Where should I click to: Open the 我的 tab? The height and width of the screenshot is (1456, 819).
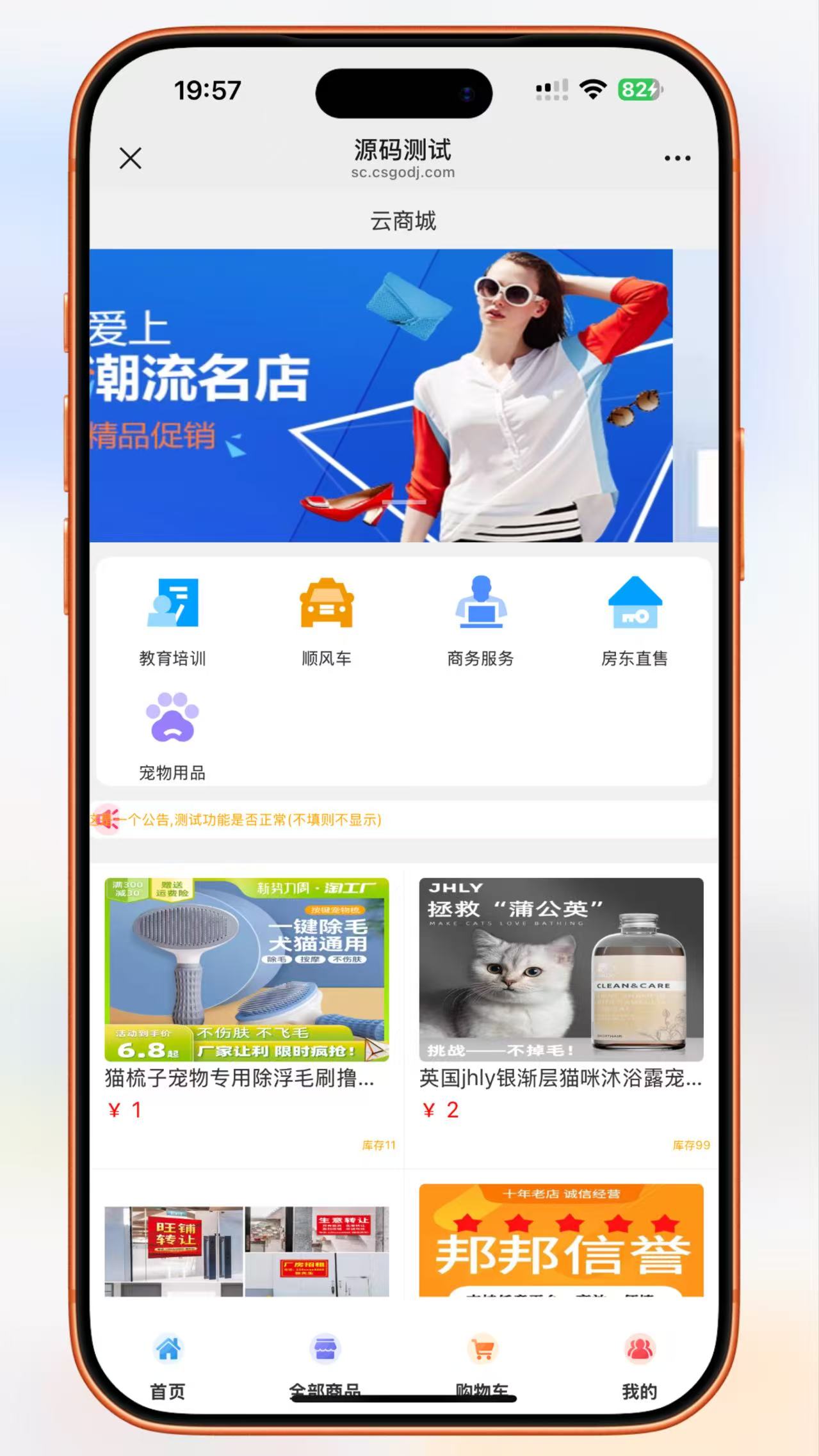click(639, 1364)
